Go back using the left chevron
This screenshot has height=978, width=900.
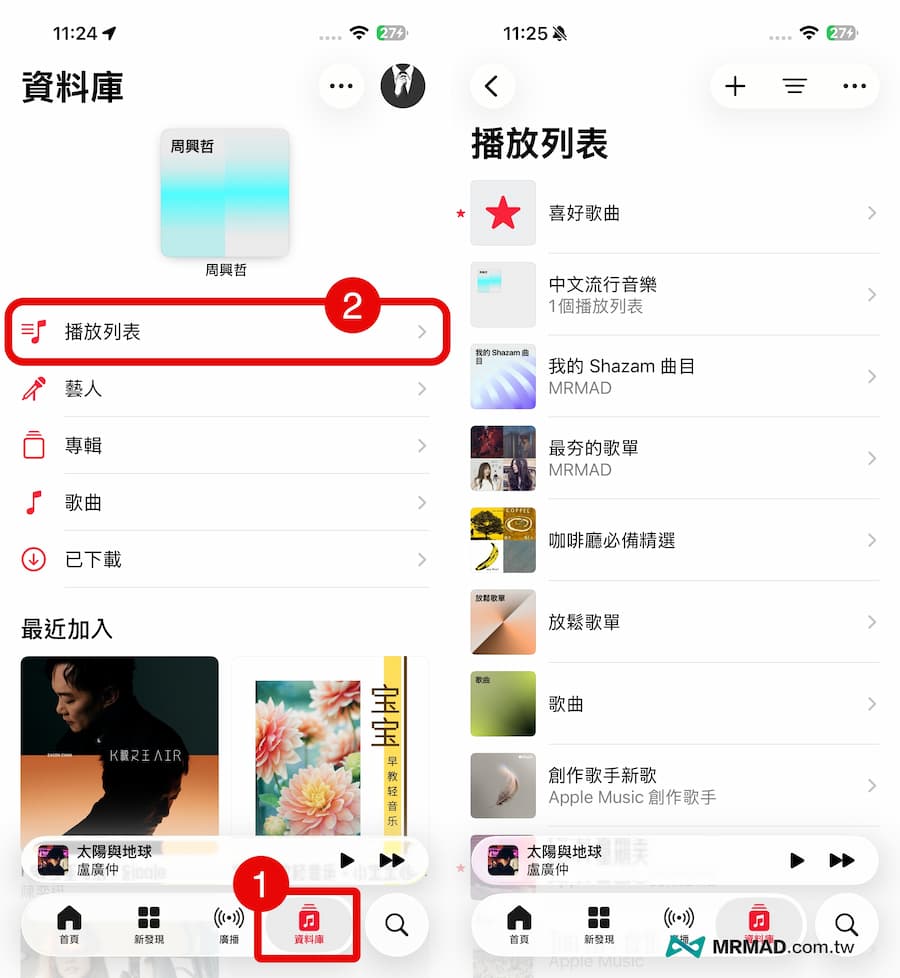pos(492,86)
